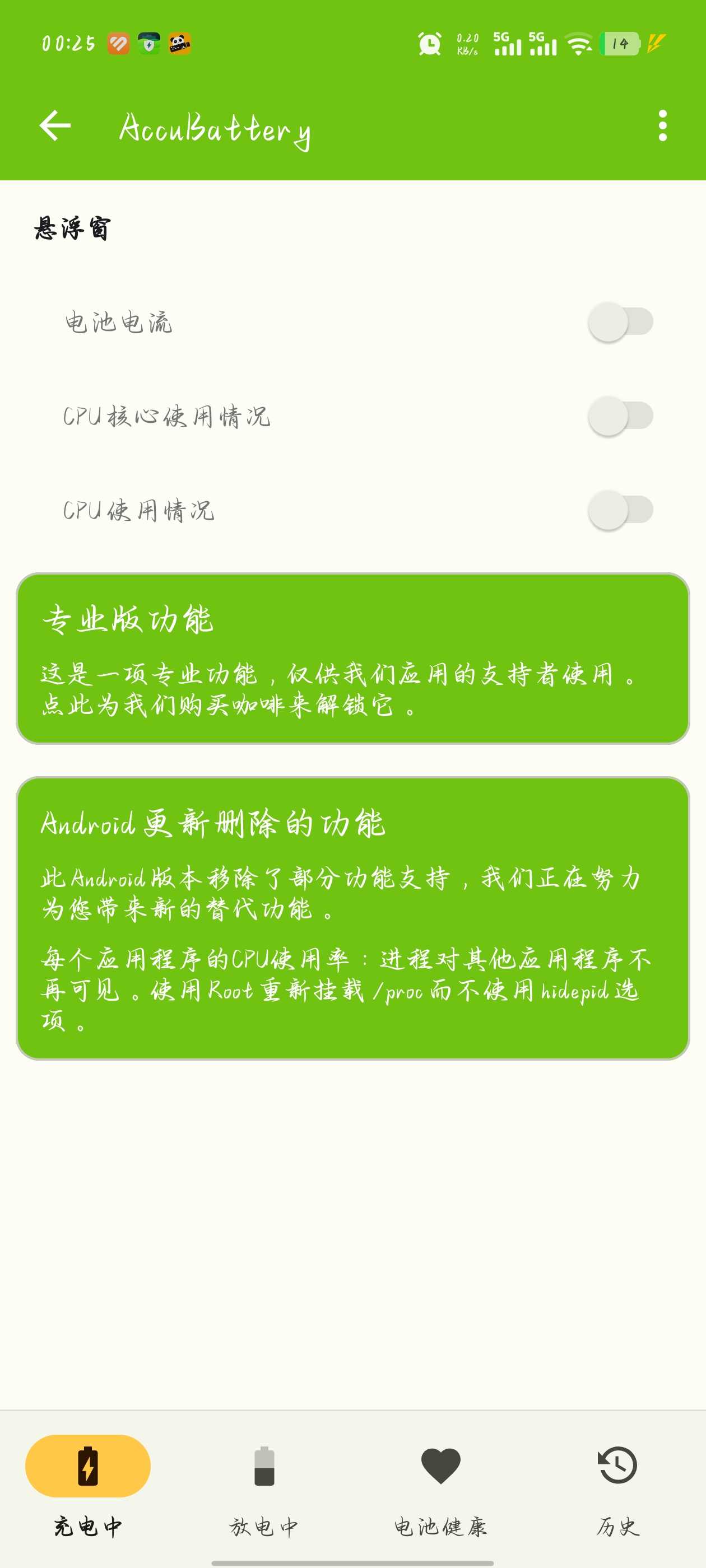The image size is (706, 1568).
Task: Open the three-dot overflow menu
Action: tap(662, 126)
